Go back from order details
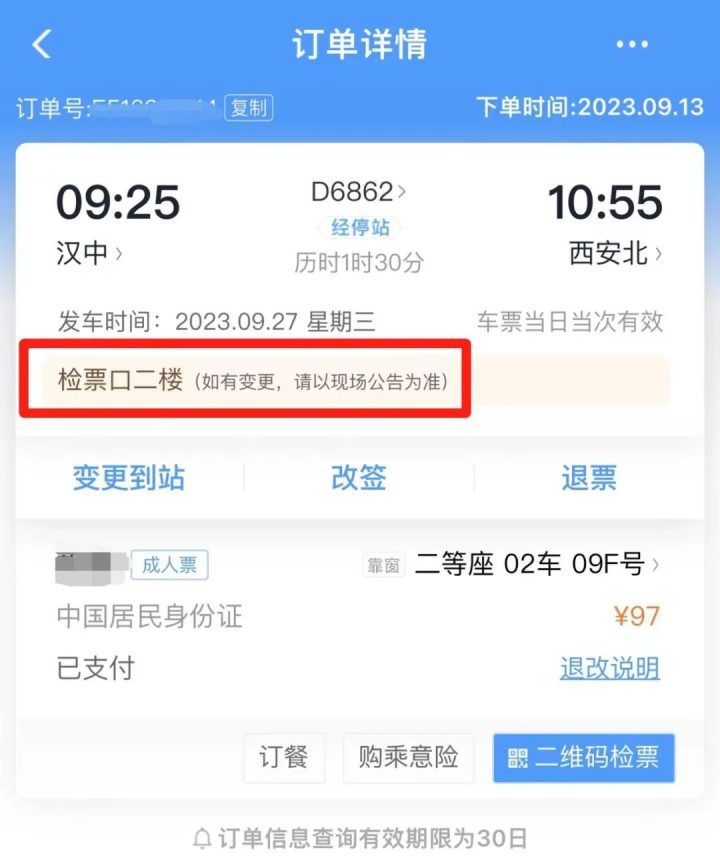This screenshot has width=720, height=862. pos(41,45)
